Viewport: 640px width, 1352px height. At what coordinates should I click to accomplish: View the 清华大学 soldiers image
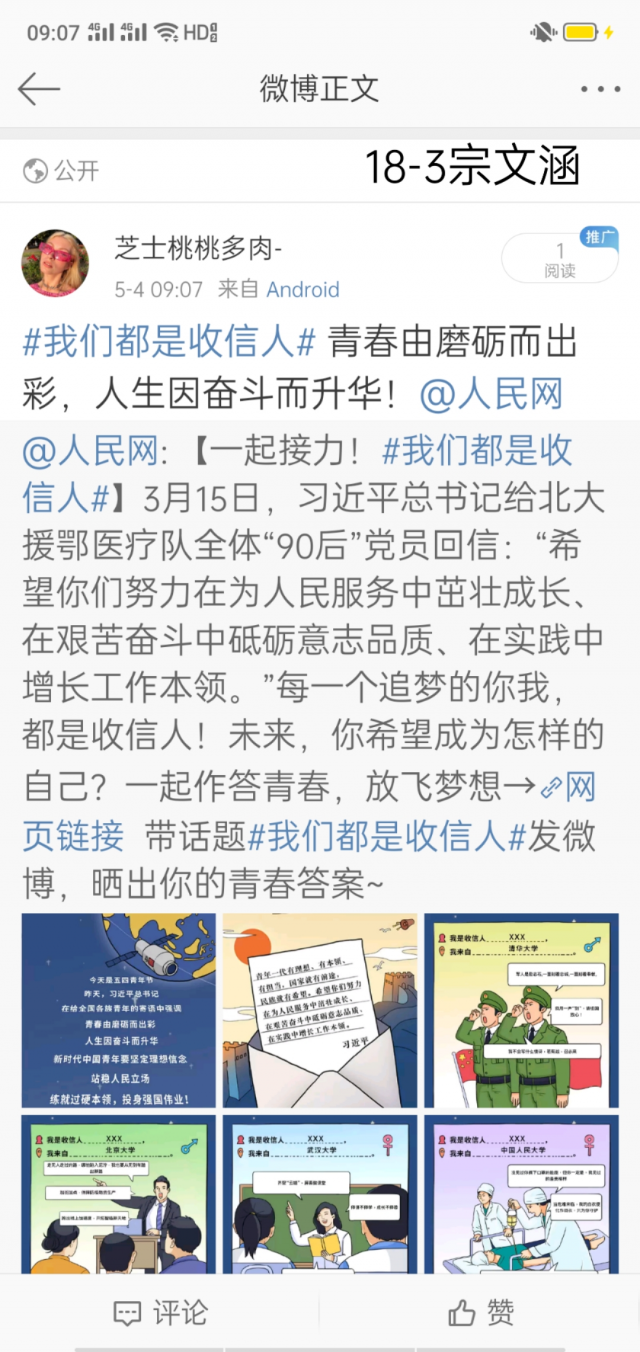pos(521,1010)
